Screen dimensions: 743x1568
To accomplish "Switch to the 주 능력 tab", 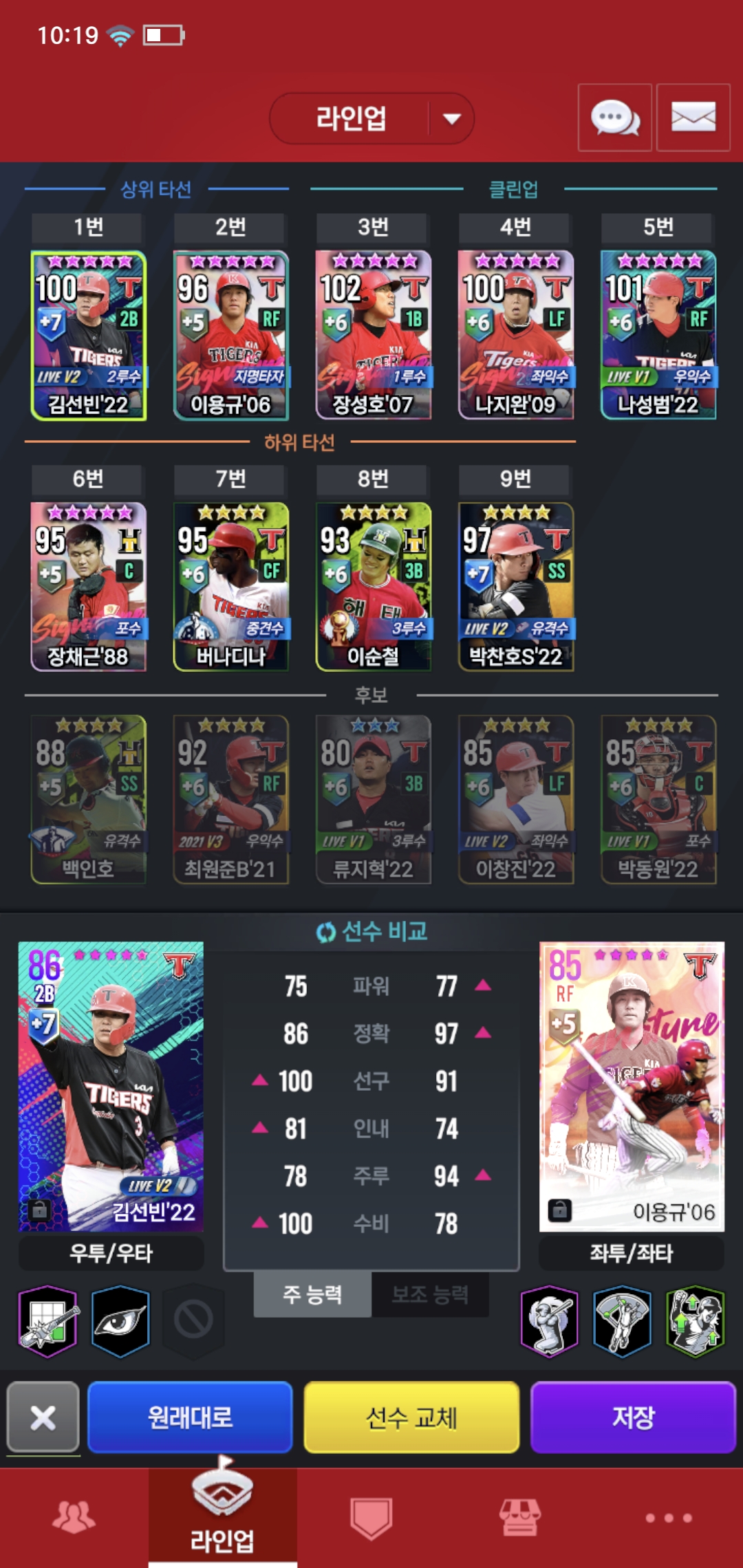I will (312, 1295).
